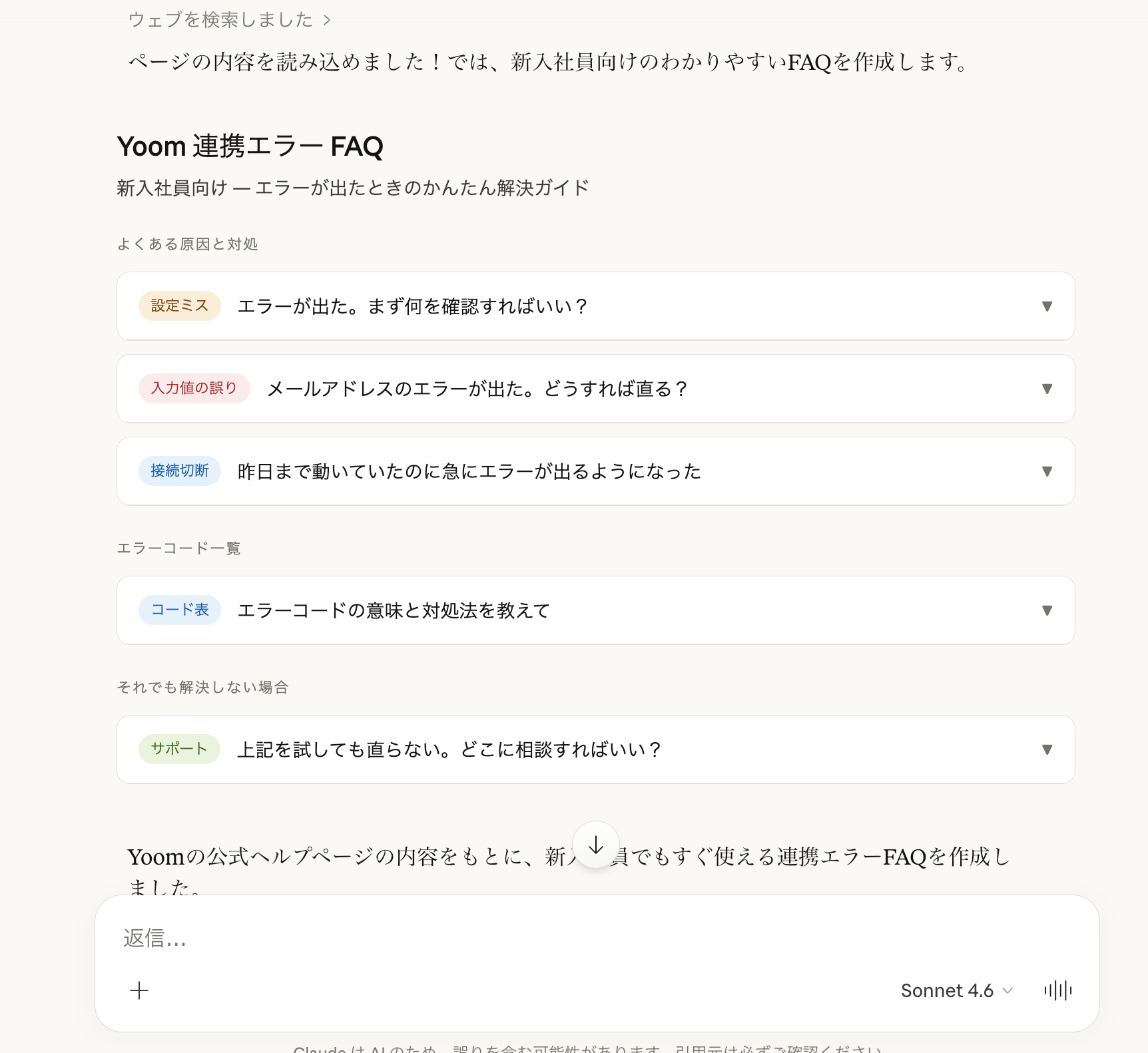Open the Sonnet 4.6 model selector
This screenshot has width=1148, height=1053.
(x=956, y=990)
